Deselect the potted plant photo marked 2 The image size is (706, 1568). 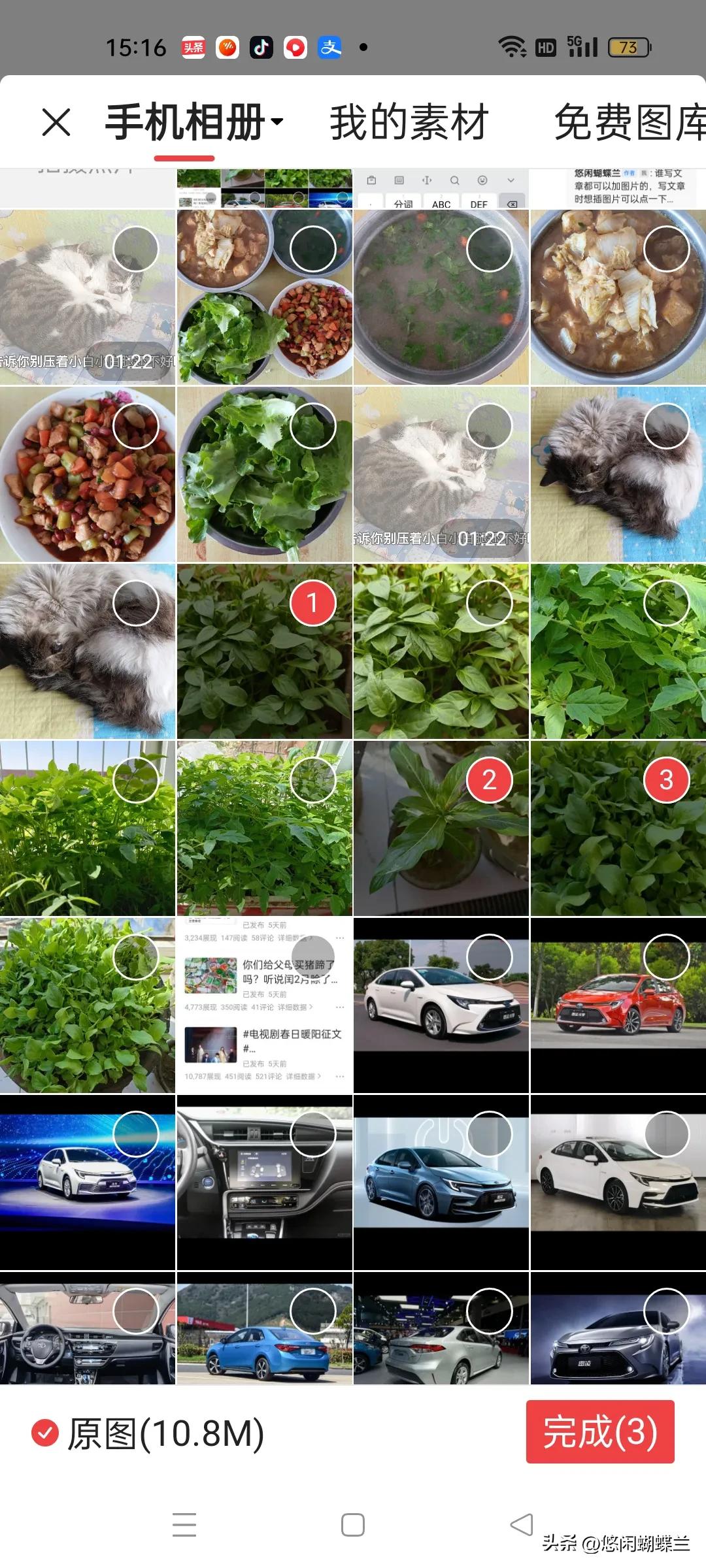coord(489,779)
